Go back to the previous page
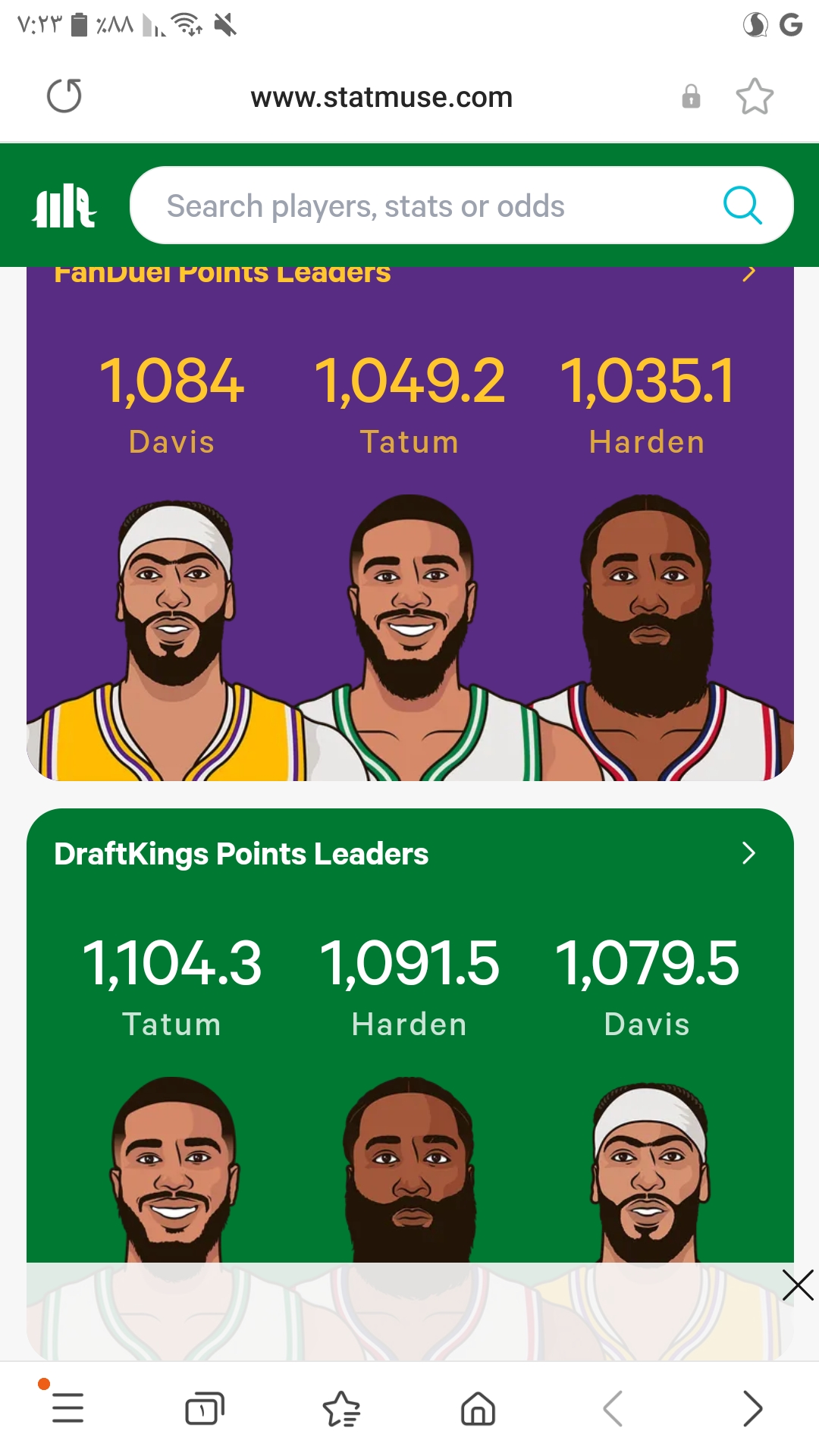 coord(613,1409)
